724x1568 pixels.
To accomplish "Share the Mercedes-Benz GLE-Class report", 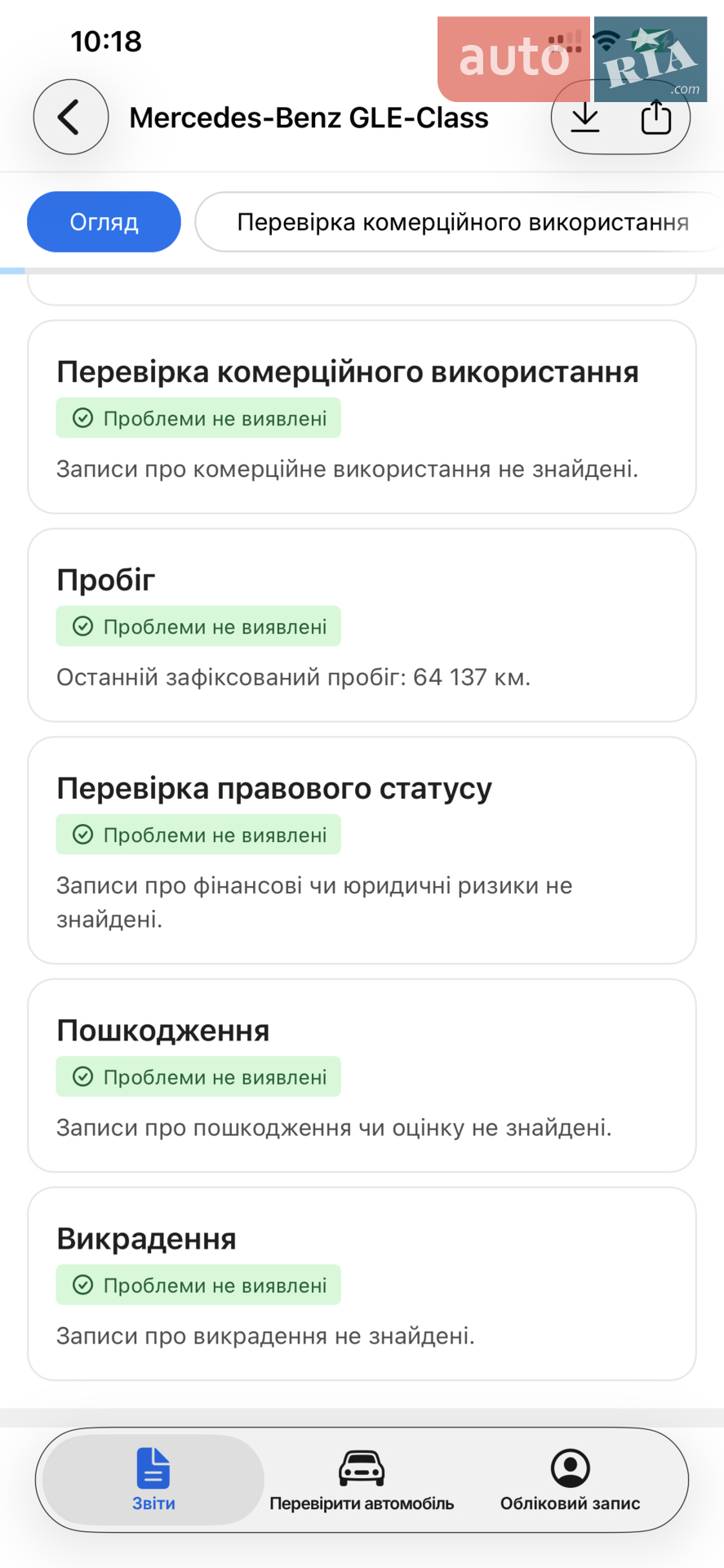I will pyautogui.click(x=656, y=118).
